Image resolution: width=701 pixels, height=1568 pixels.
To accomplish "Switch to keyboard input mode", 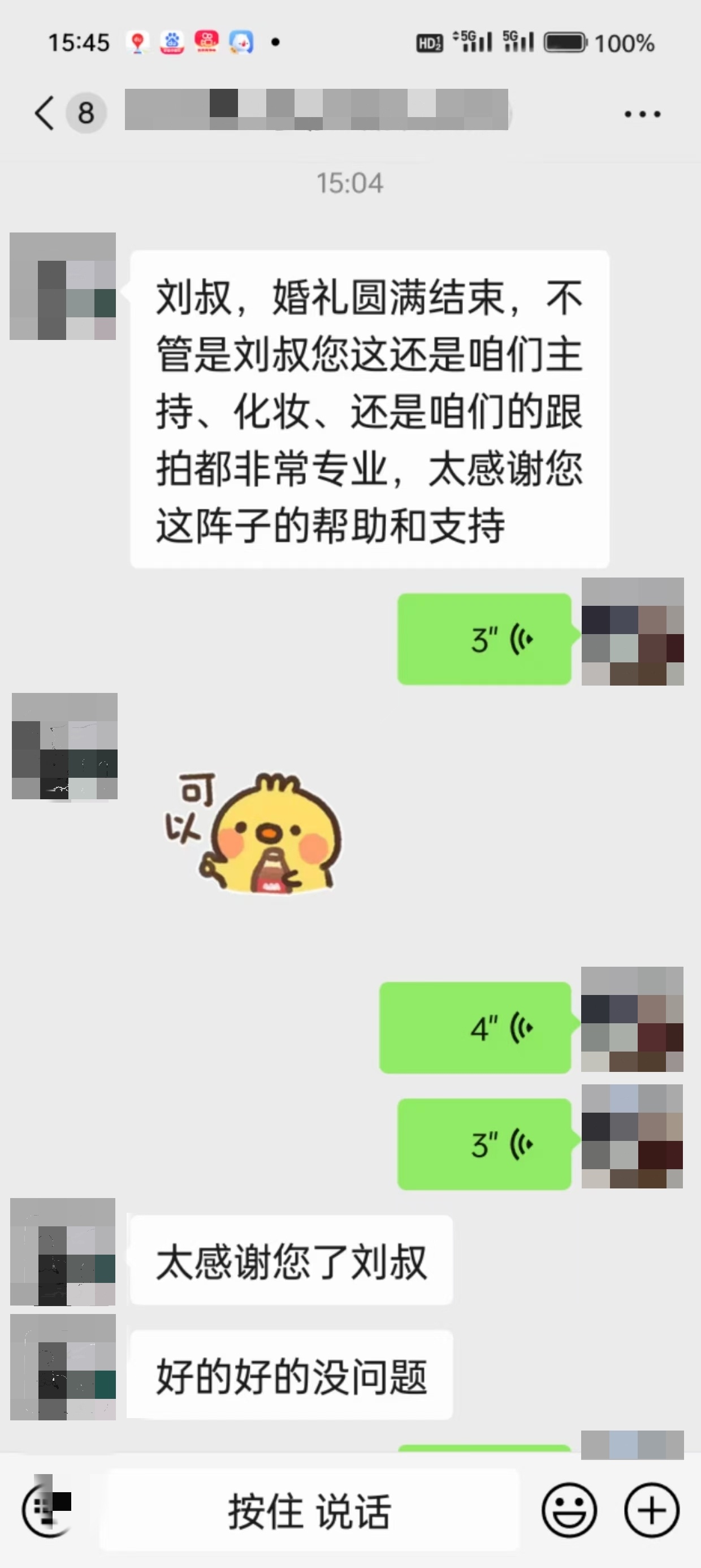I will [47, 1509].
